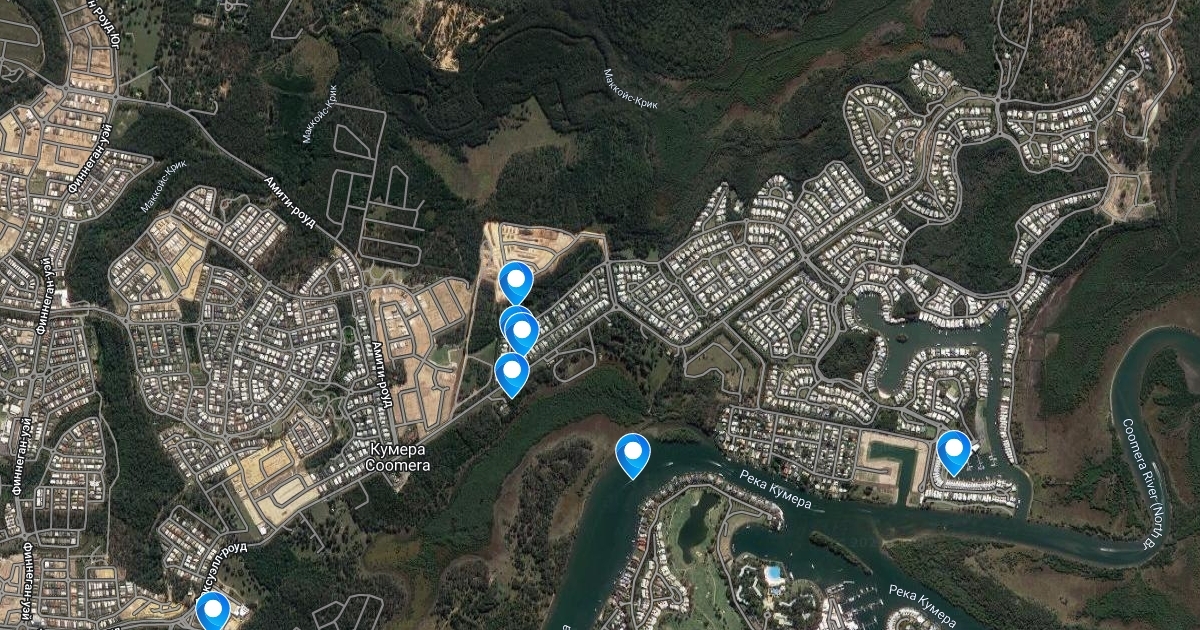Viewport: 1200px width, 630px height.
Task: Tap the pin at the cleared construction site
Action: (x=516, y=280)
